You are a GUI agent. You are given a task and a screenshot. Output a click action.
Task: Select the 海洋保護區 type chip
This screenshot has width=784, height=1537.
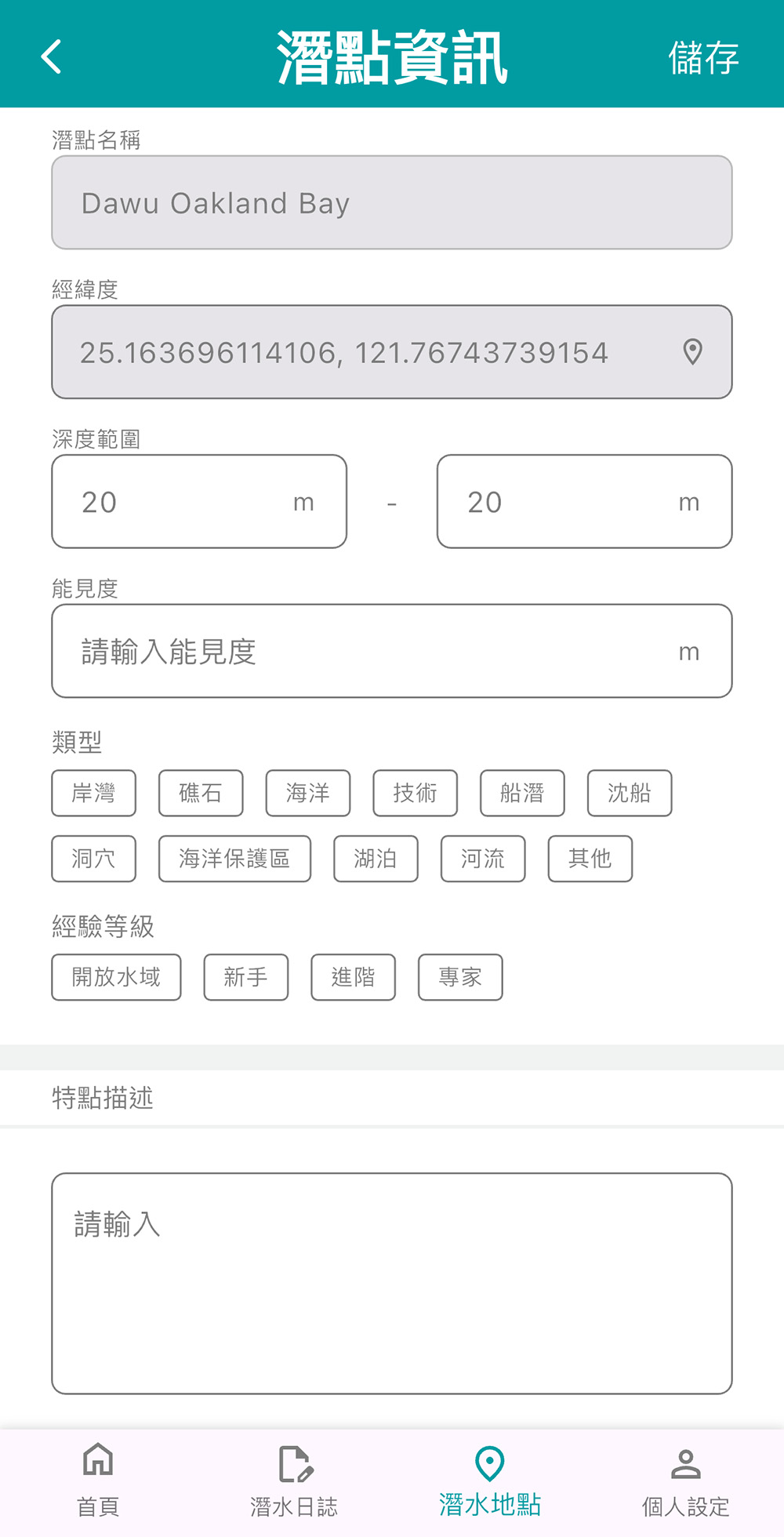pyautogui.click(x=234, y=859)
